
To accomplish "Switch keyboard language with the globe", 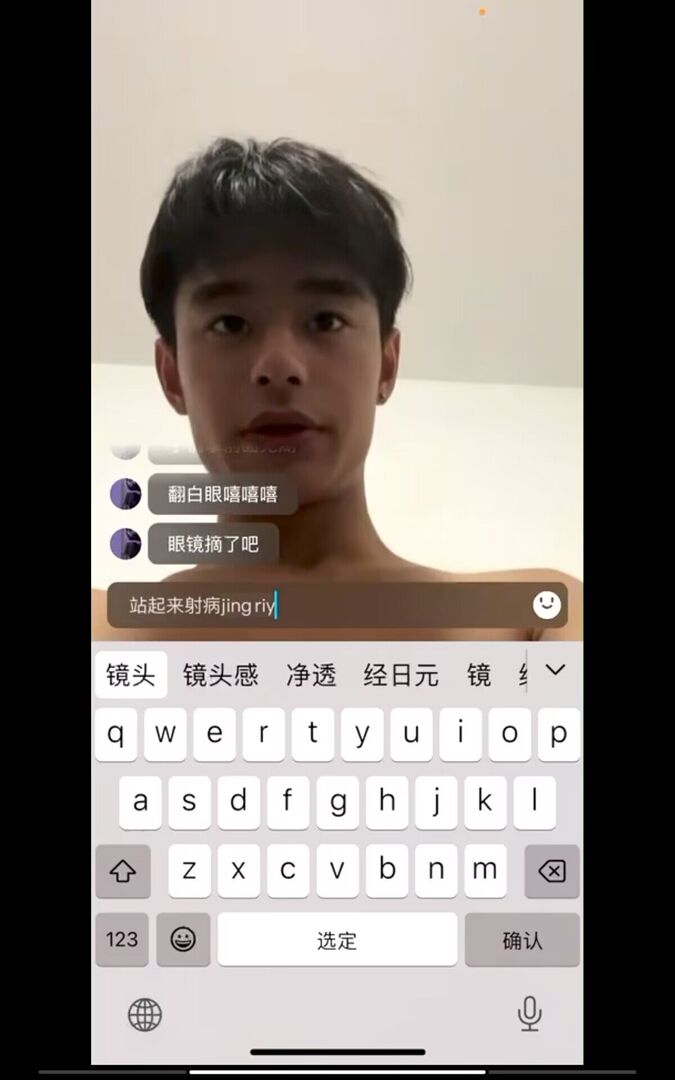I will point(145,1014).
